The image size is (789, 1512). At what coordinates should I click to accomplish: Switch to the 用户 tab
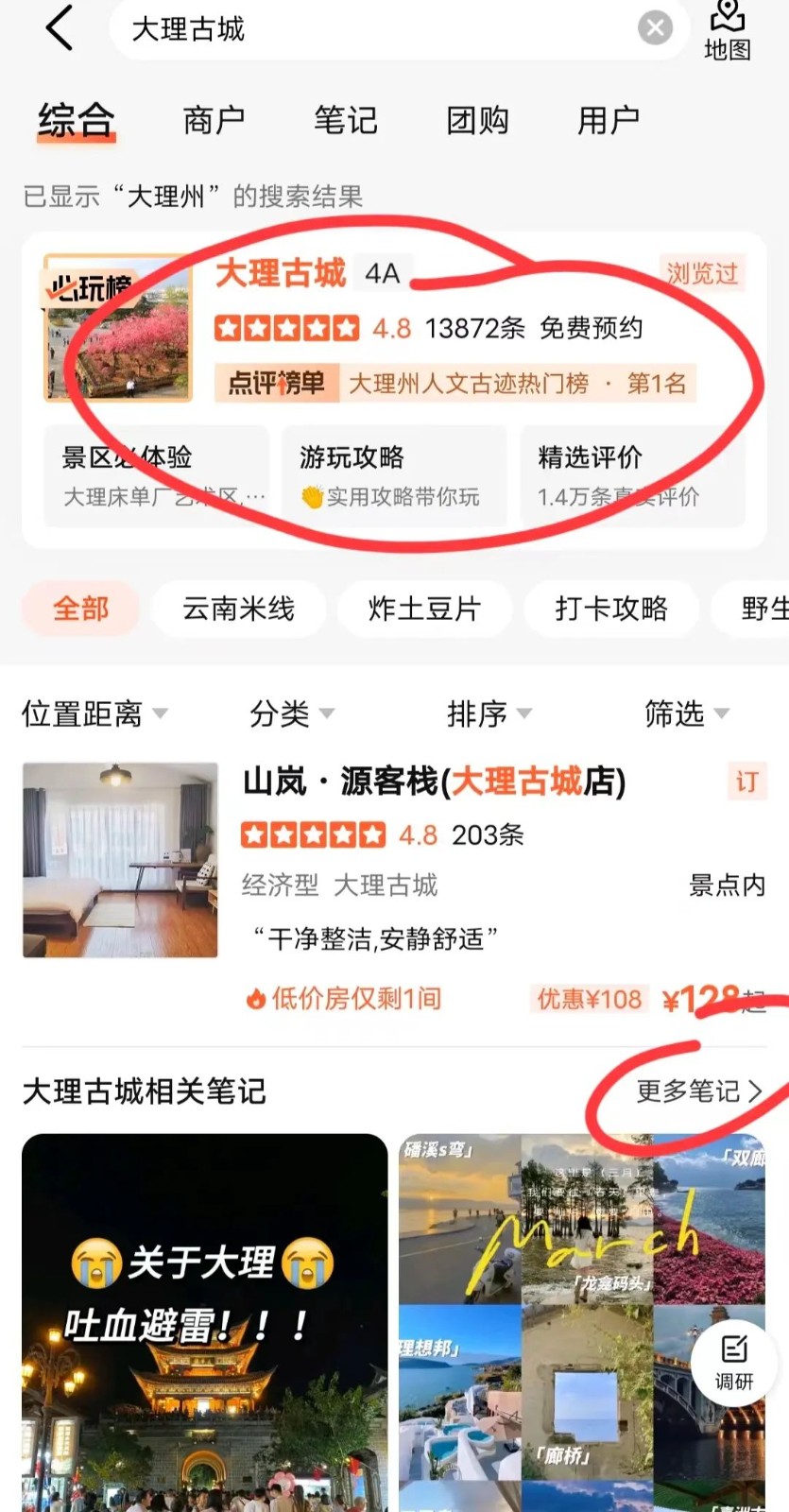tap(609, 121)
